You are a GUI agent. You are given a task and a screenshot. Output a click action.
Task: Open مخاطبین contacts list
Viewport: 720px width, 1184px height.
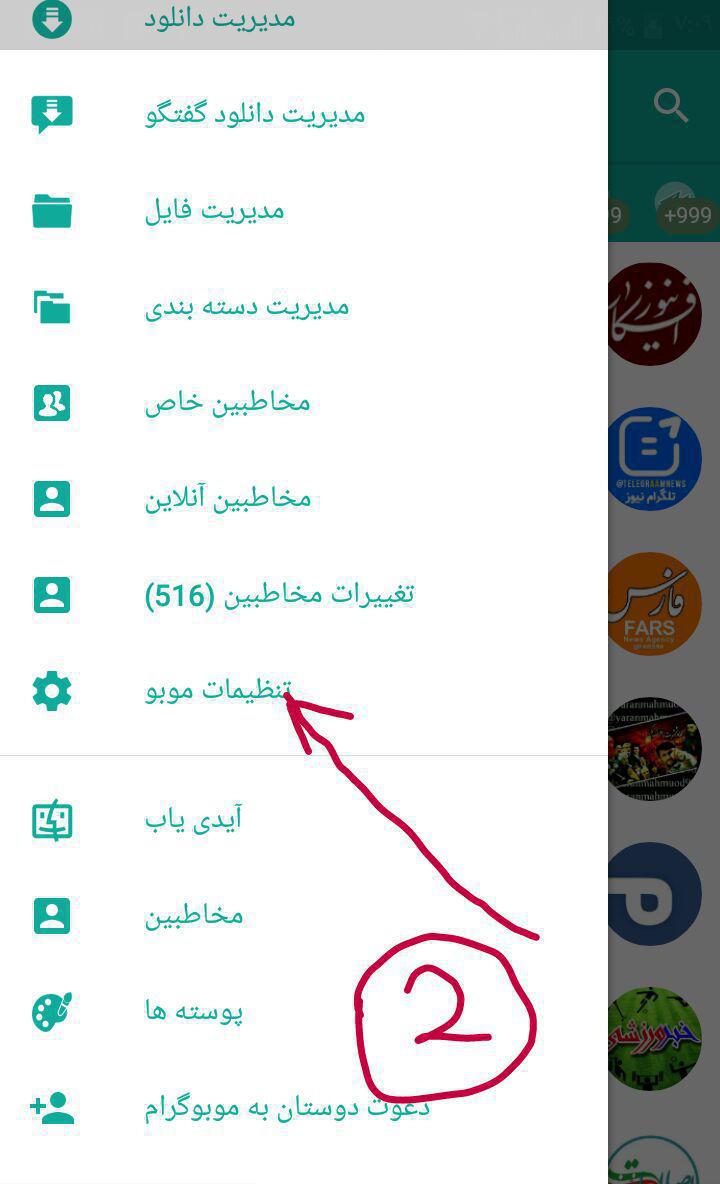303,916
